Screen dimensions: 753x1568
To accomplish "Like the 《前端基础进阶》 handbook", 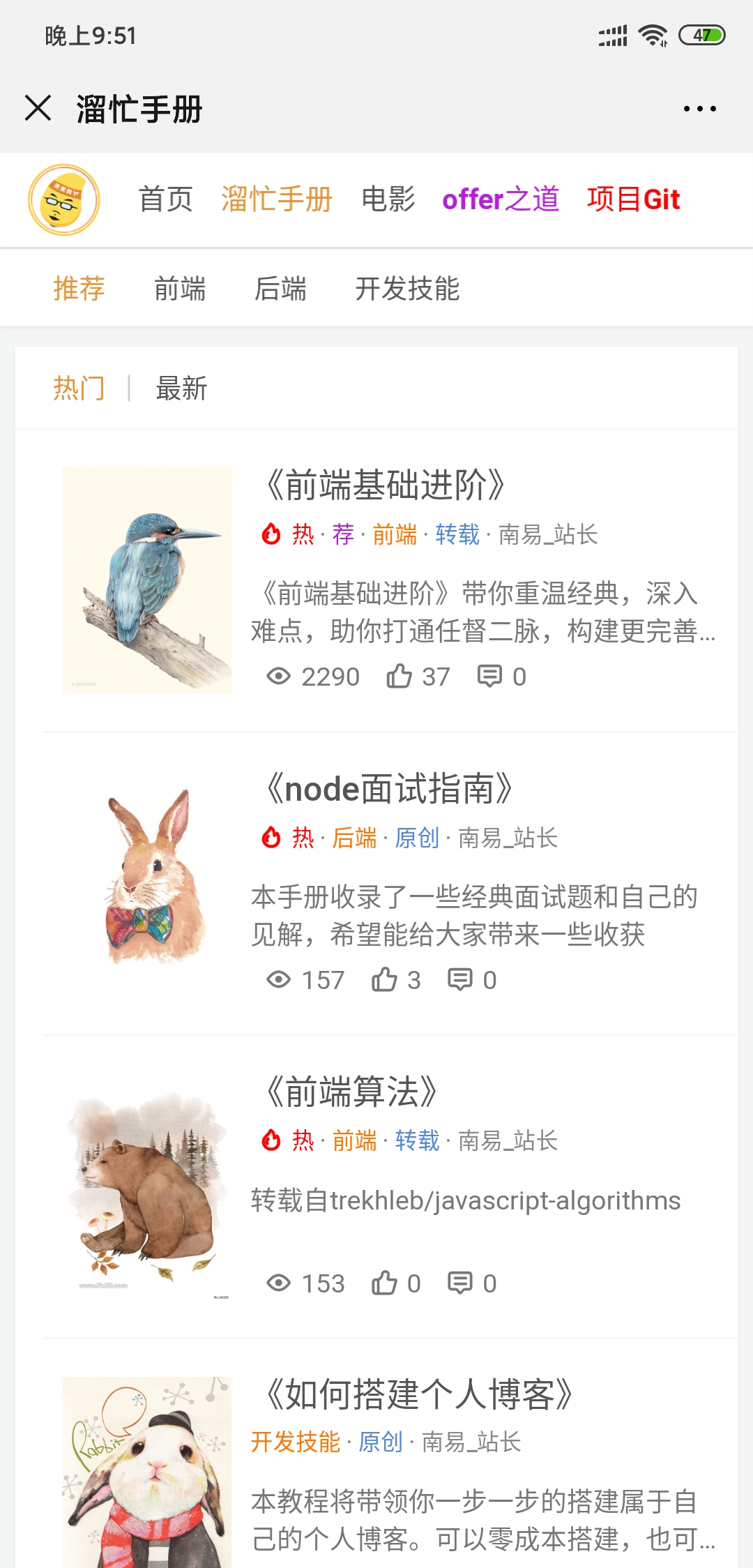I will (400, 676).
